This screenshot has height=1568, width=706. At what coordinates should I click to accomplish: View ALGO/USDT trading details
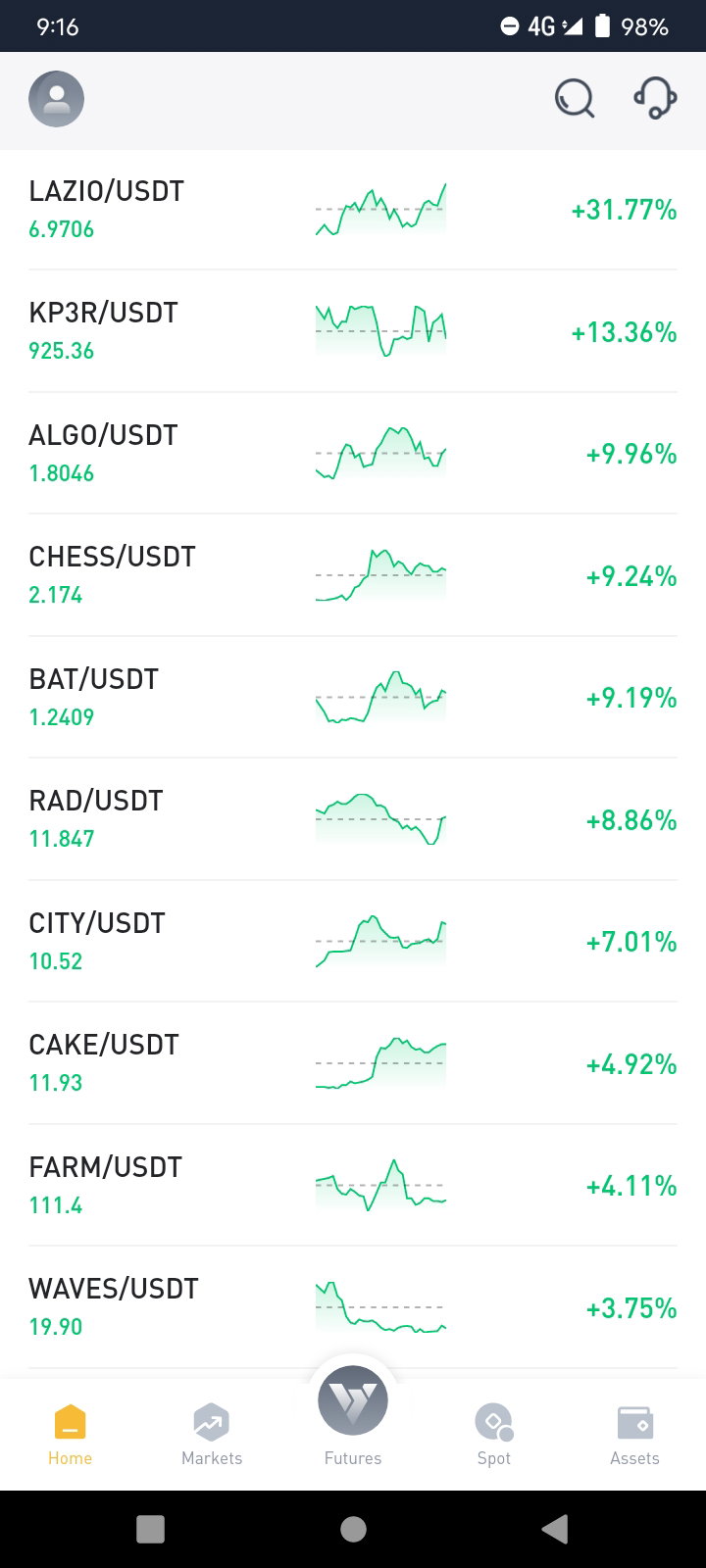(x=353, y=454)
